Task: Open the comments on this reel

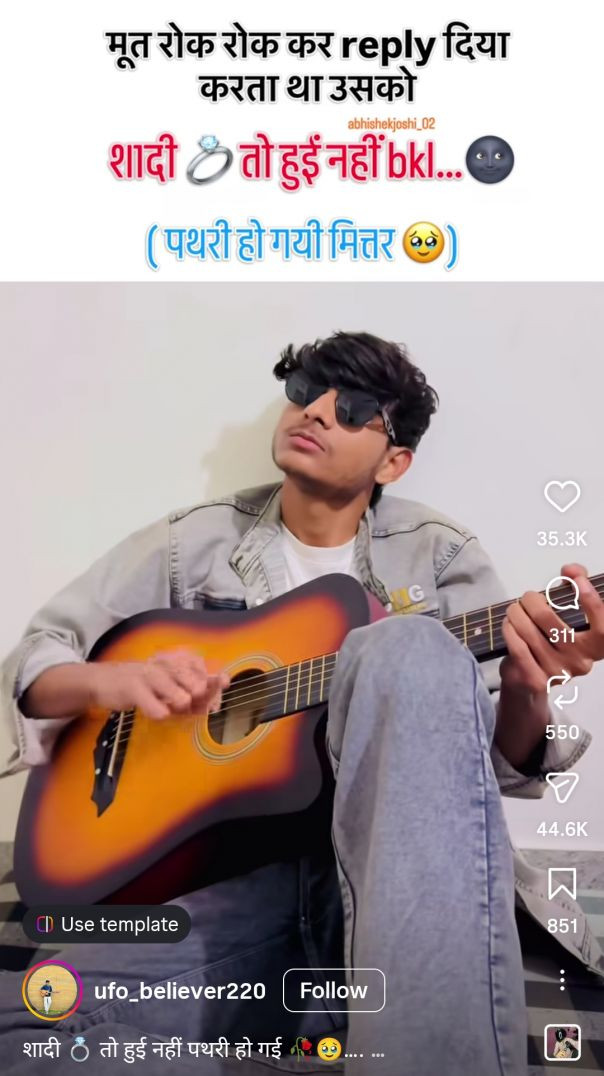Action: click(562, 594)
